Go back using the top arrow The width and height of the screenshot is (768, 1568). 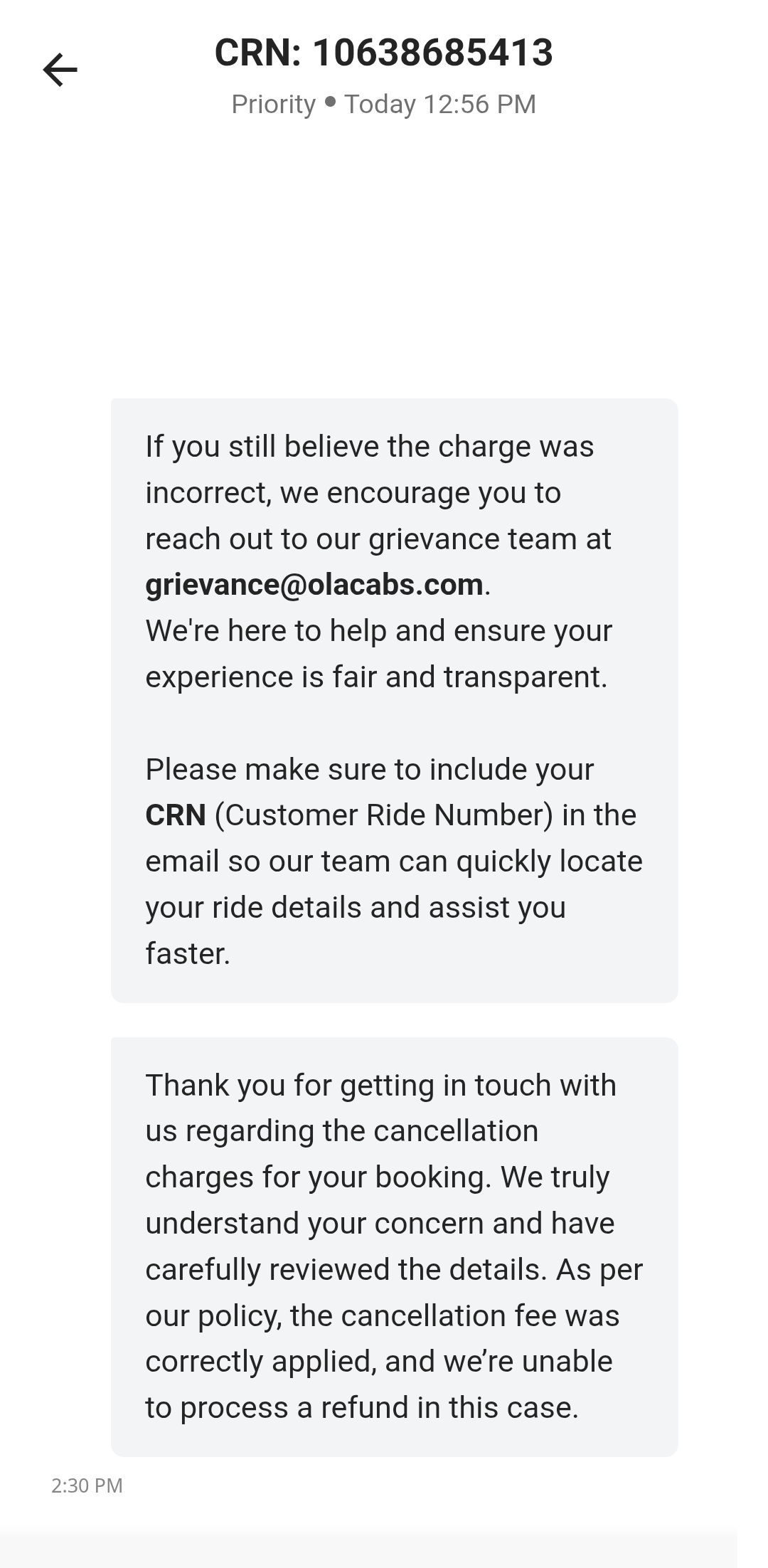[x=60, y=70]
